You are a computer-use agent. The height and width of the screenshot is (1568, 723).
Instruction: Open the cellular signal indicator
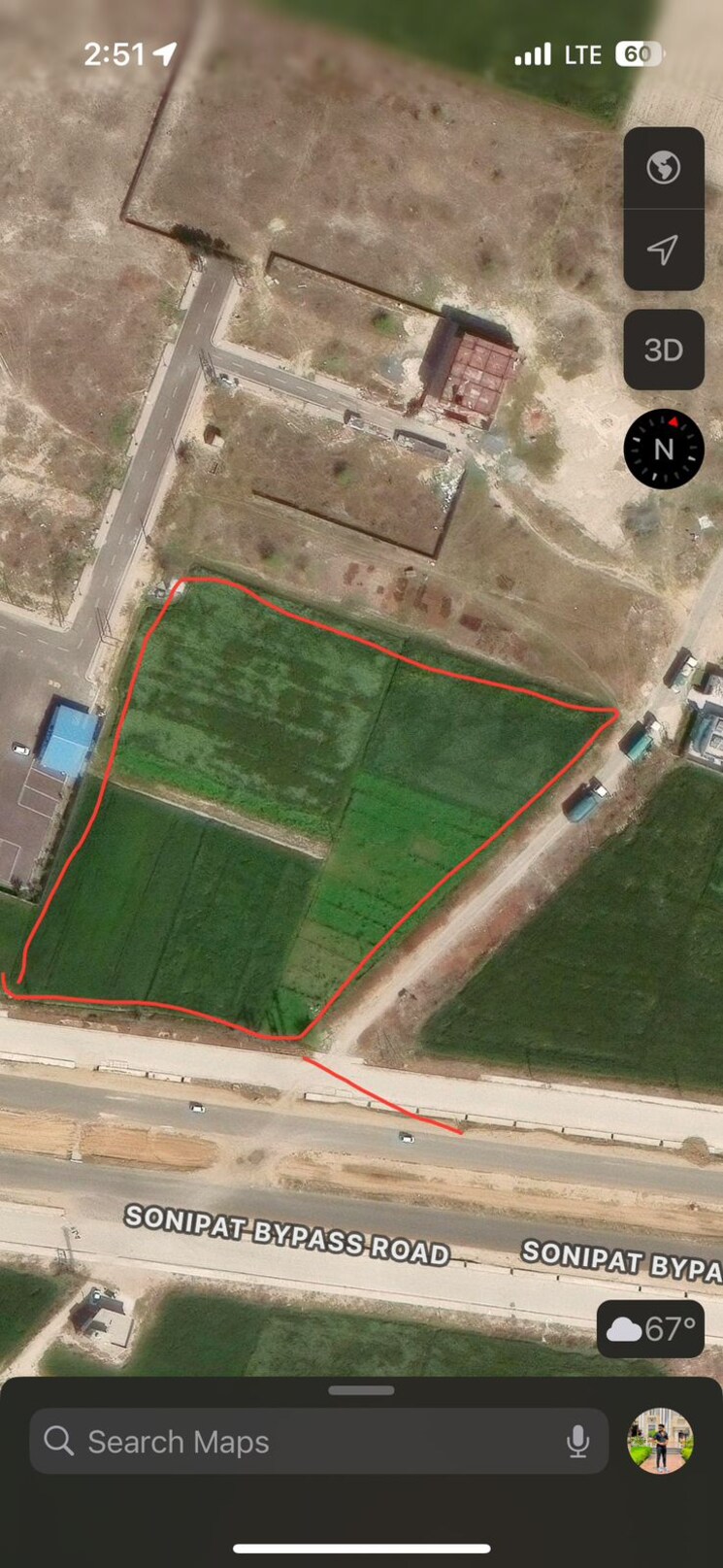pyautogui.click(x=533, y=53)
